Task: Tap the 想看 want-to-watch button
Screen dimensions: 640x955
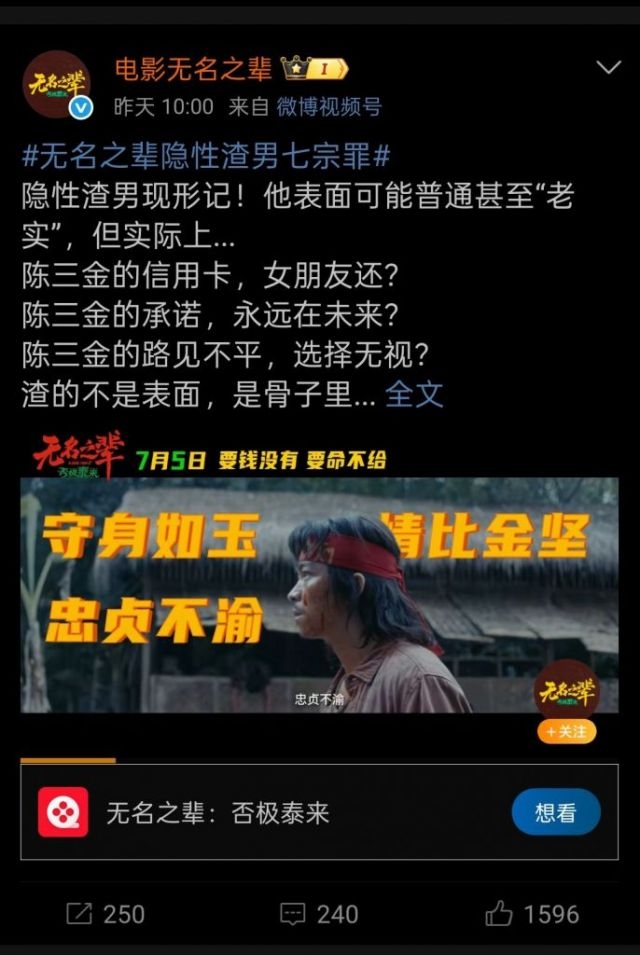Action: click(x=555, y=811)
